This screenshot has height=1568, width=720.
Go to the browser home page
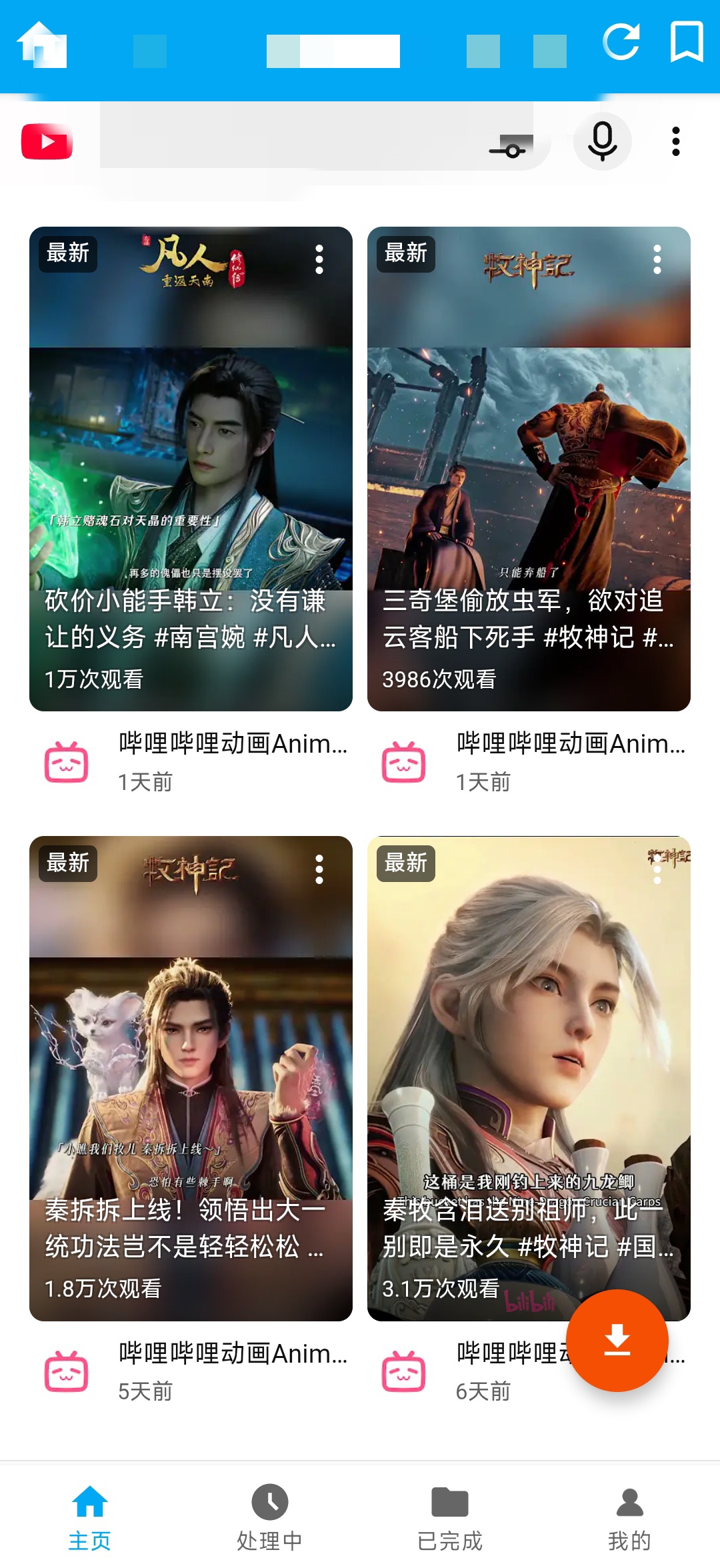(x=41, y=45)
